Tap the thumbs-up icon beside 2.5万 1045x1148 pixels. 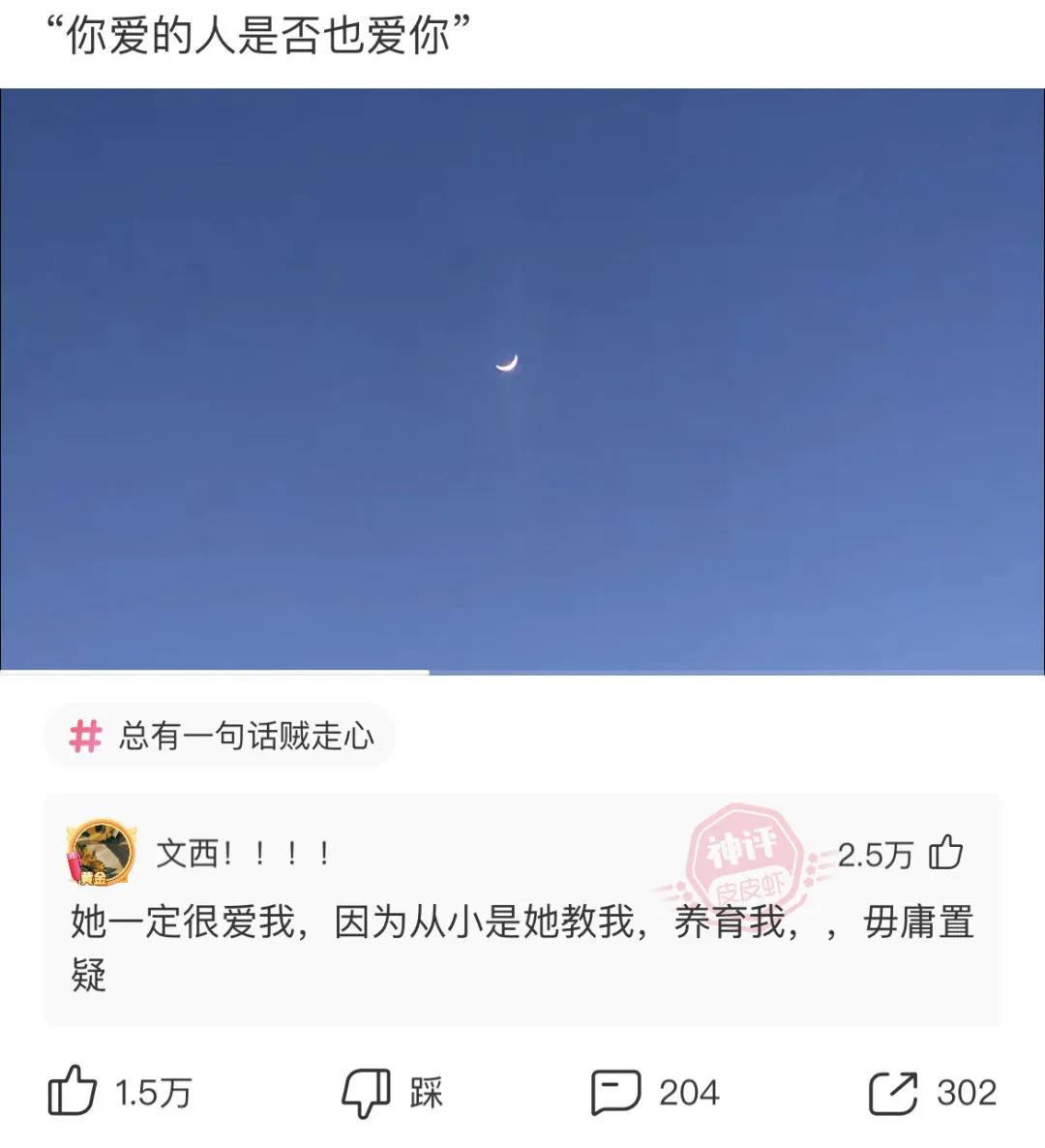(944, 853)
